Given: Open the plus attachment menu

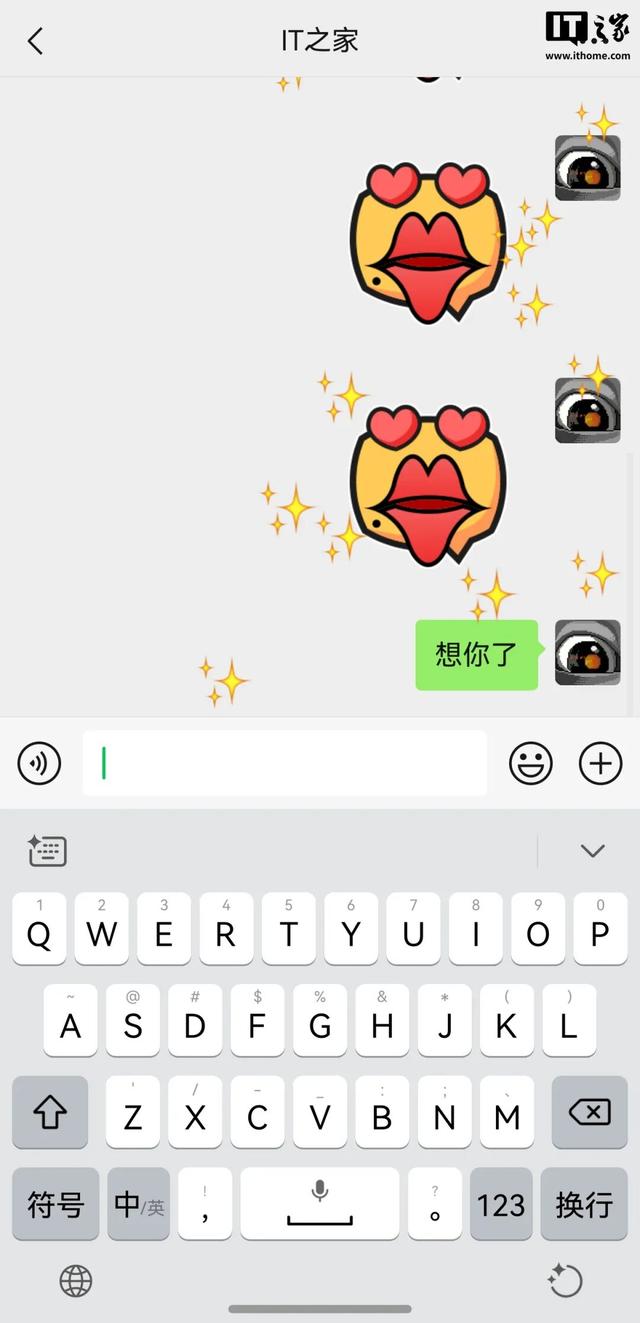Looking at the screenshot, I should coord(600,764).
